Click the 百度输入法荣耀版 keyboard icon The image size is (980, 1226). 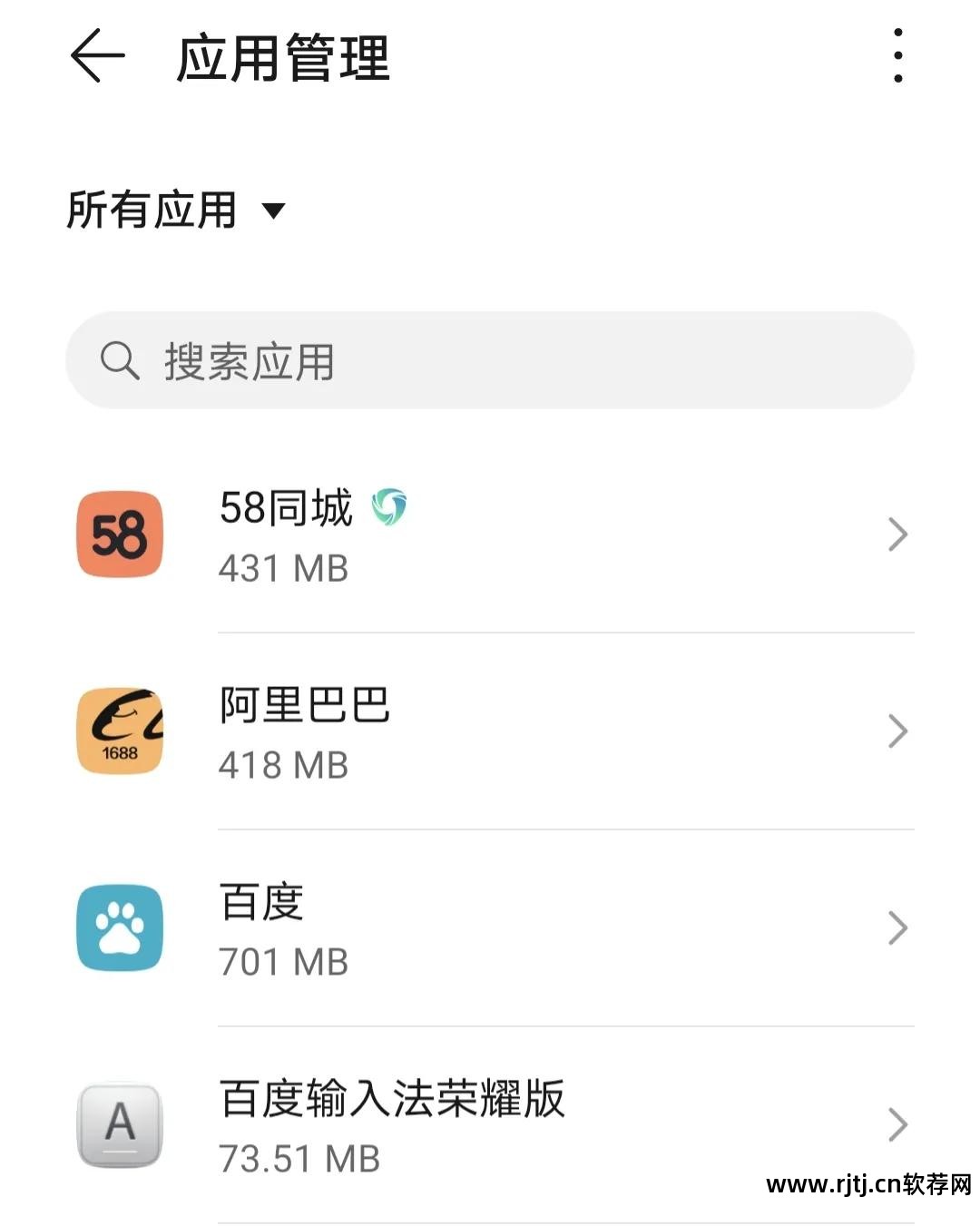pos(119,1125)
